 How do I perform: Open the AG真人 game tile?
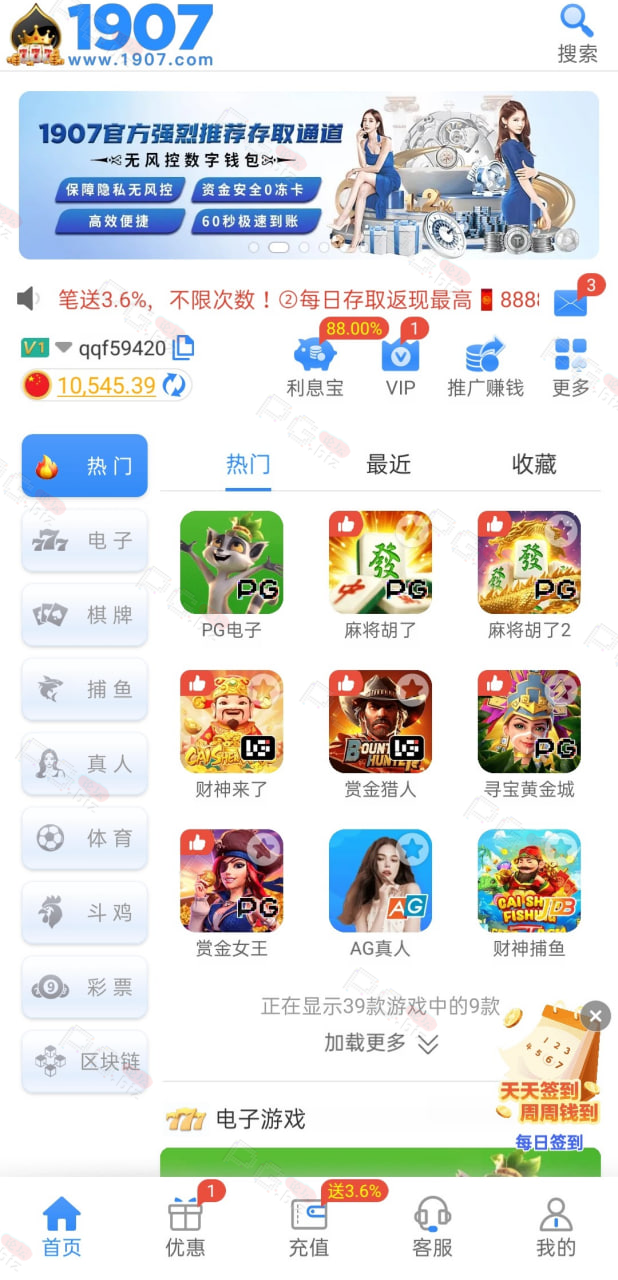[x=380, y=892]
